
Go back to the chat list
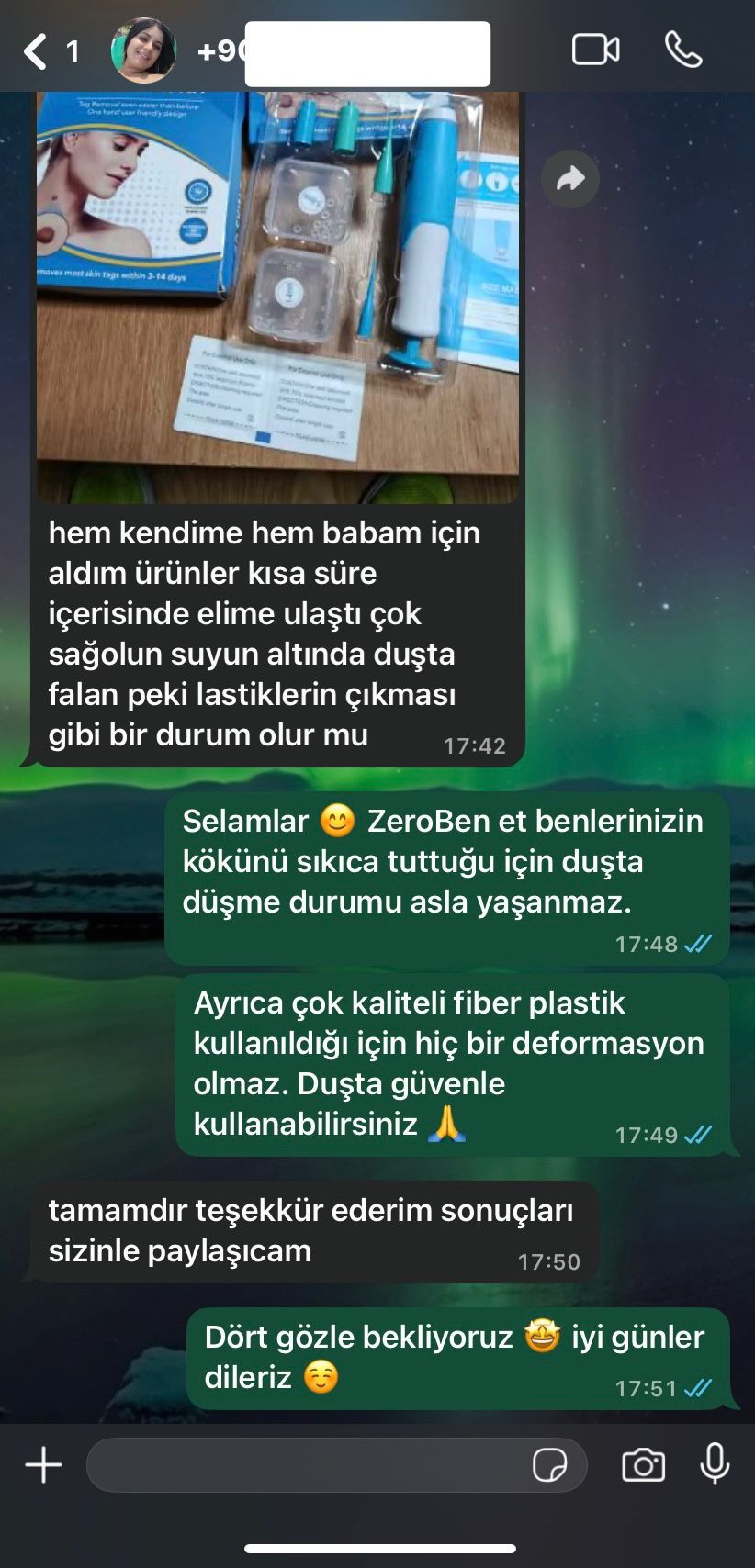[37, 51]
